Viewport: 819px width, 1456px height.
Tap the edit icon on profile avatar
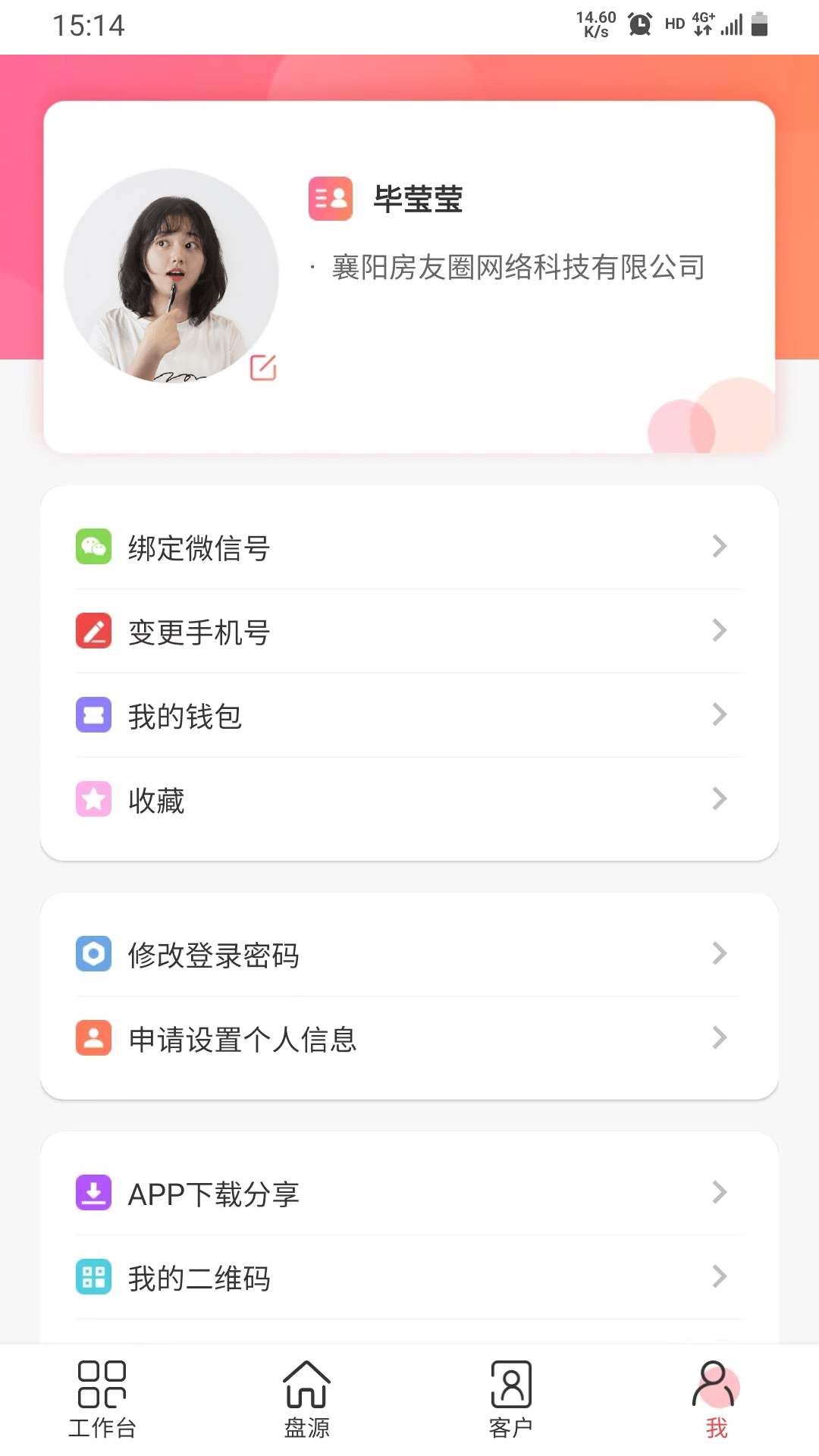click(263, 367)
